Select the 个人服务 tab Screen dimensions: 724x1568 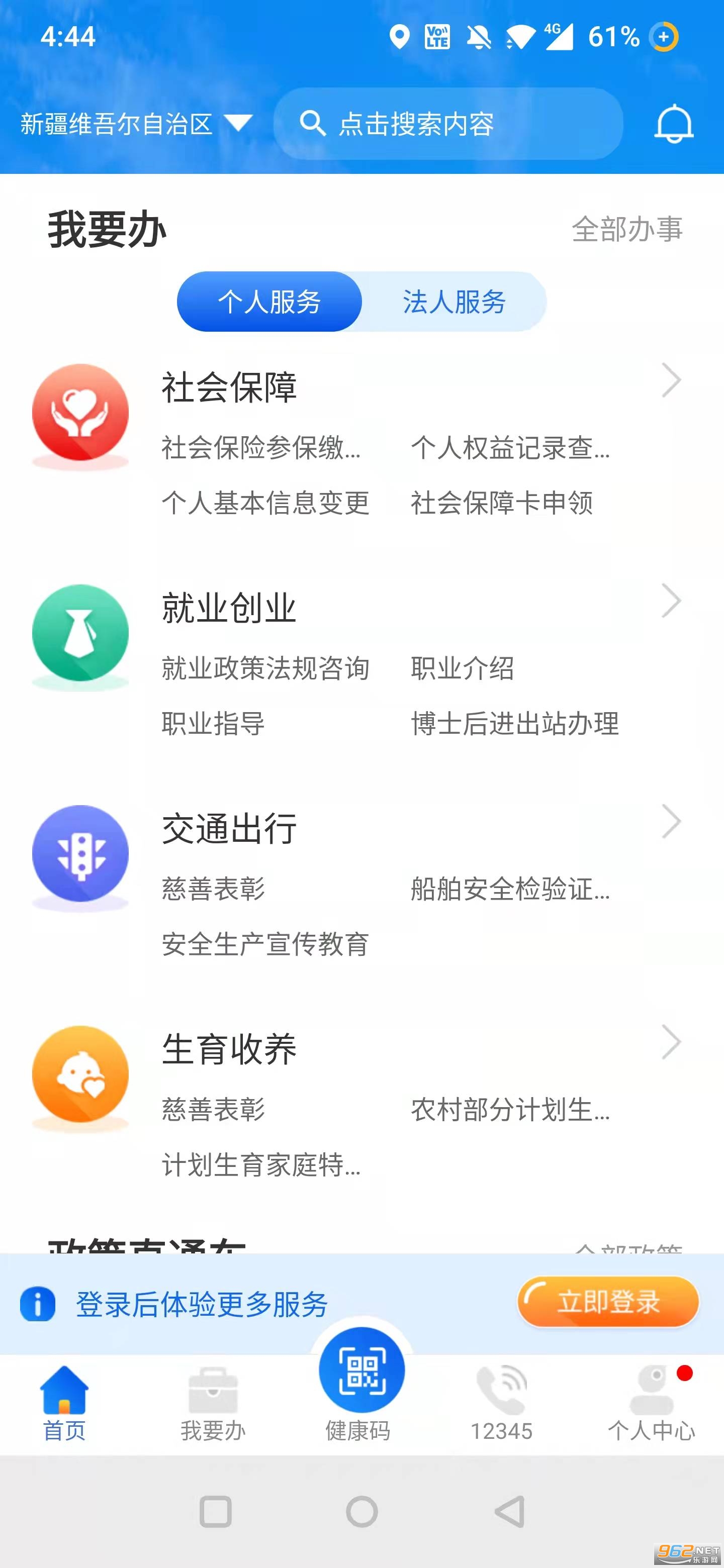click(x=269, y=302)
